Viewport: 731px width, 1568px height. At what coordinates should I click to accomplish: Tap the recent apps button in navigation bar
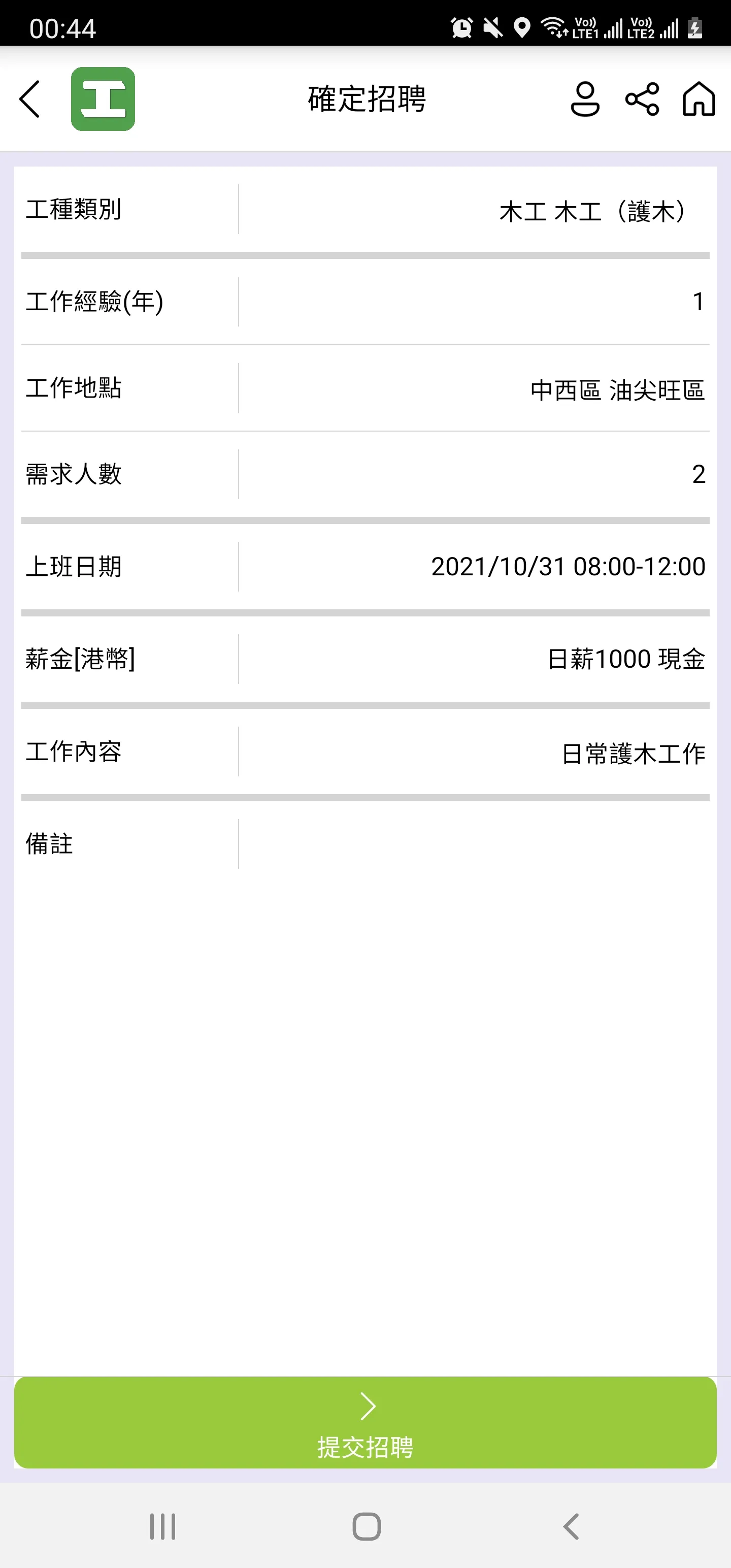(x=161, y=1526)
